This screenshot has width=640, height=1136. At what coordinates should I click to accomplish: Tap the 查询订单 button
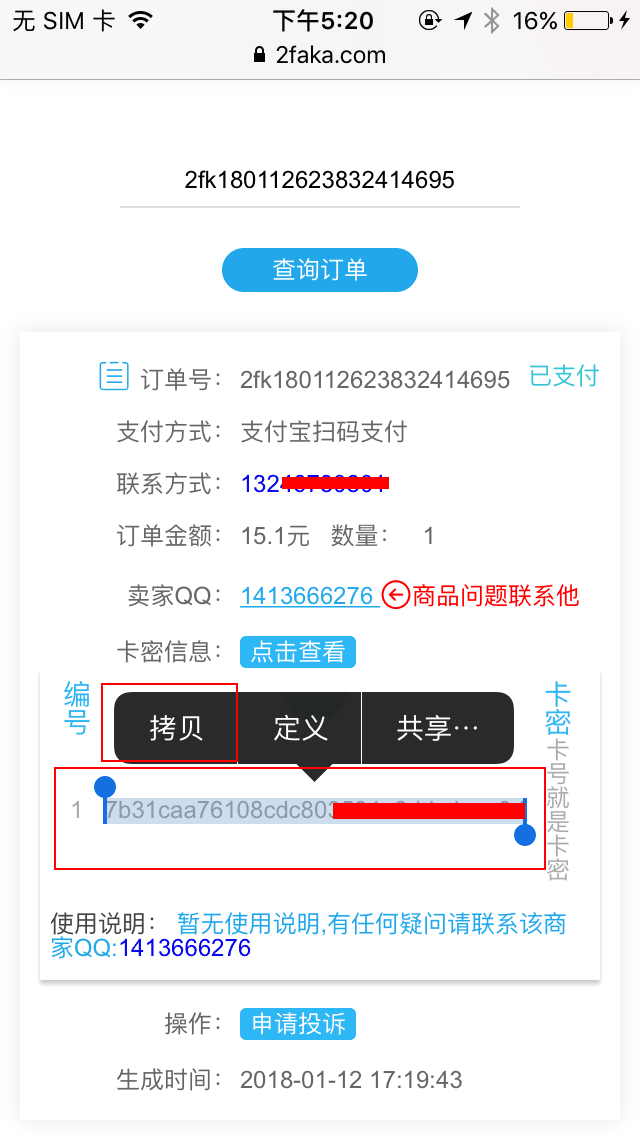point(320,270)
